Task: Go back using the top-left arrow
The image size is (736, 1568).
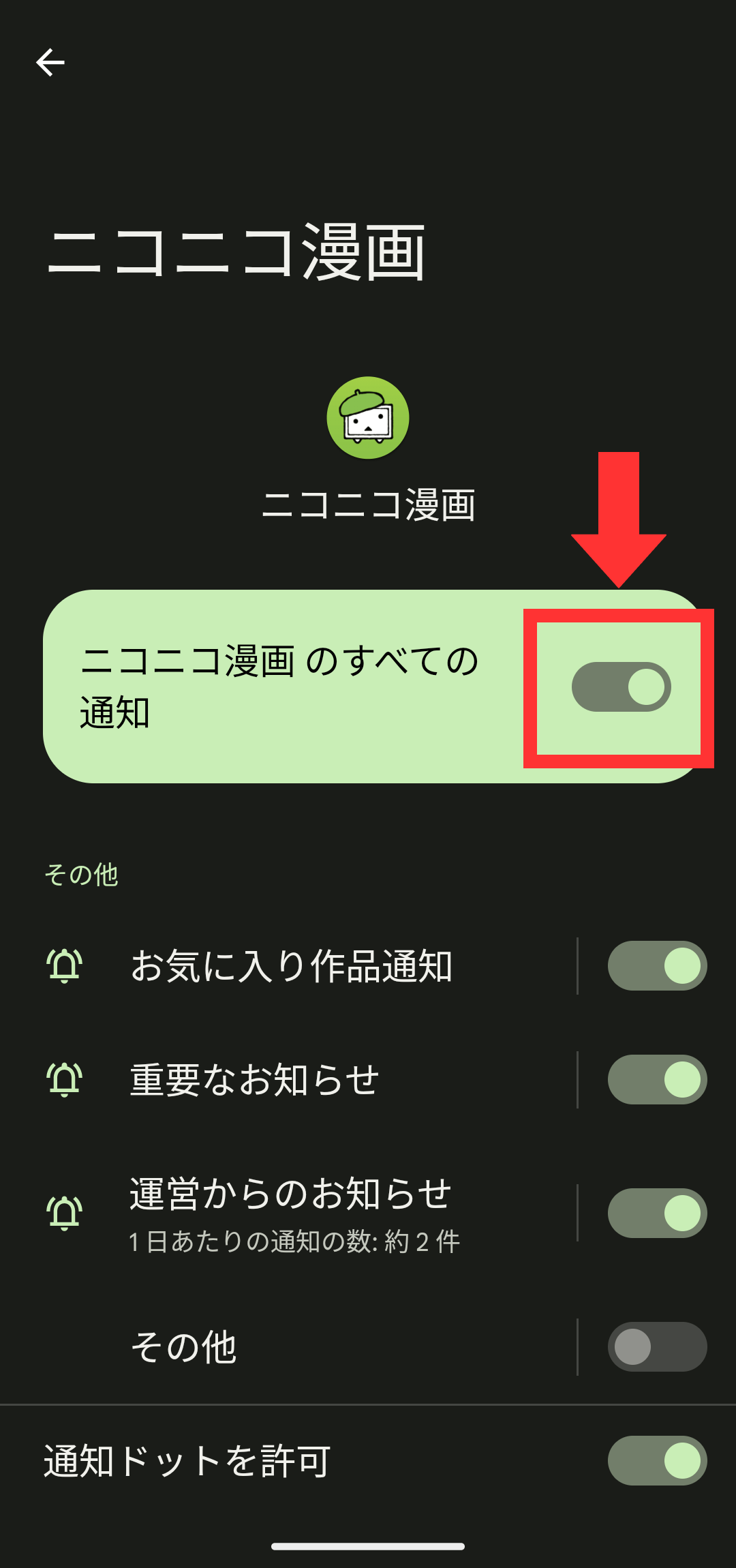Action: pos(50,63)
